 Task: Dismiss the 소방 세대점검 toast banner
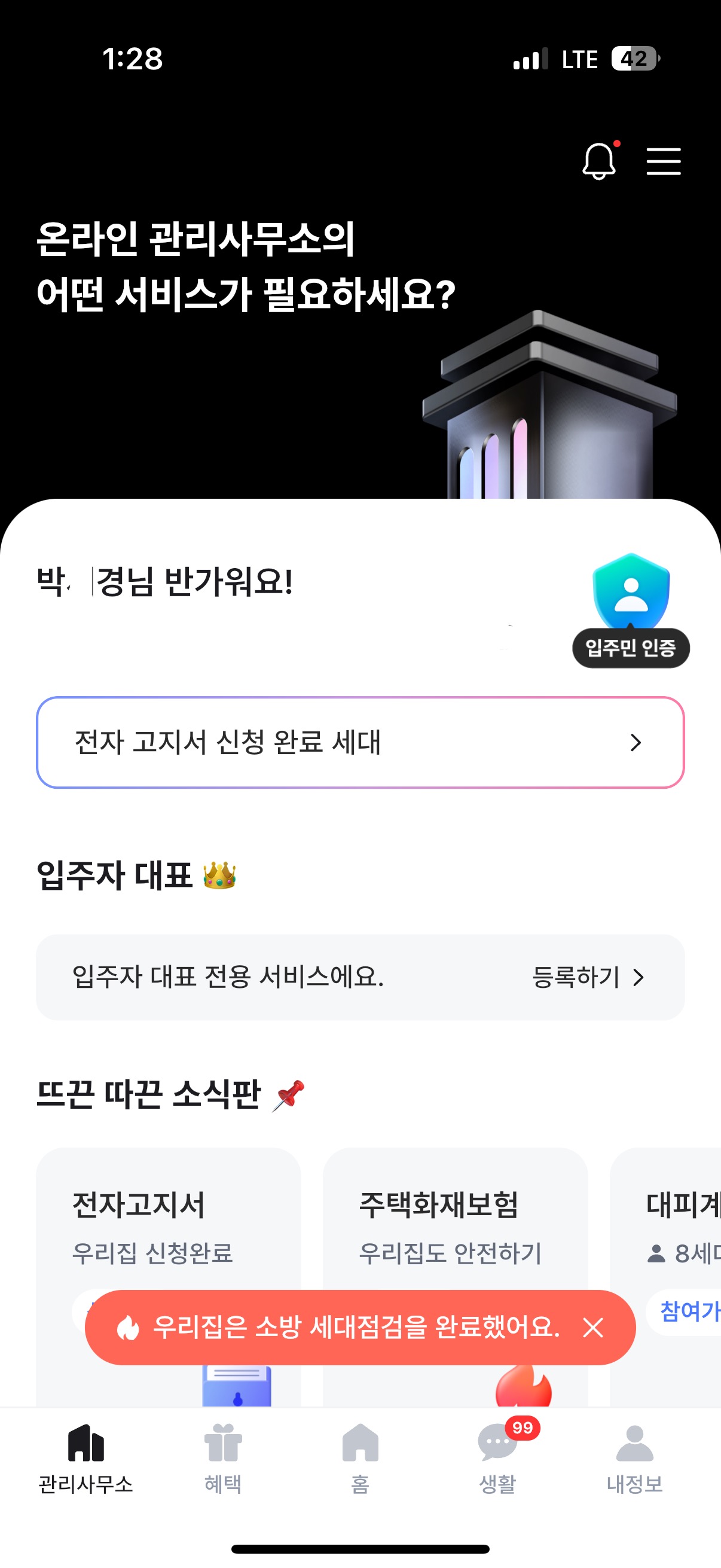pyautogui.click(x=592, y=1328)
